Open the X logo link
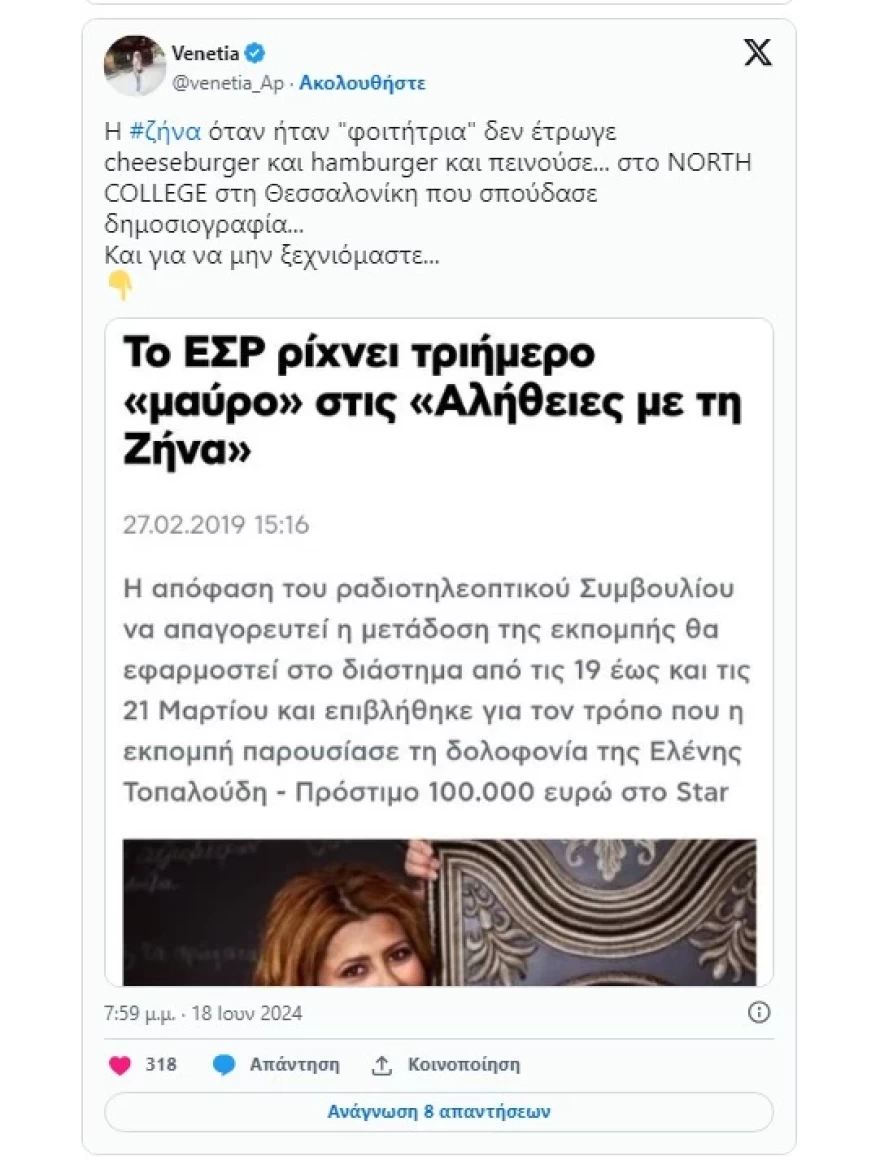This screenshot has width=880, height=1165. click(x=757, y=53)
